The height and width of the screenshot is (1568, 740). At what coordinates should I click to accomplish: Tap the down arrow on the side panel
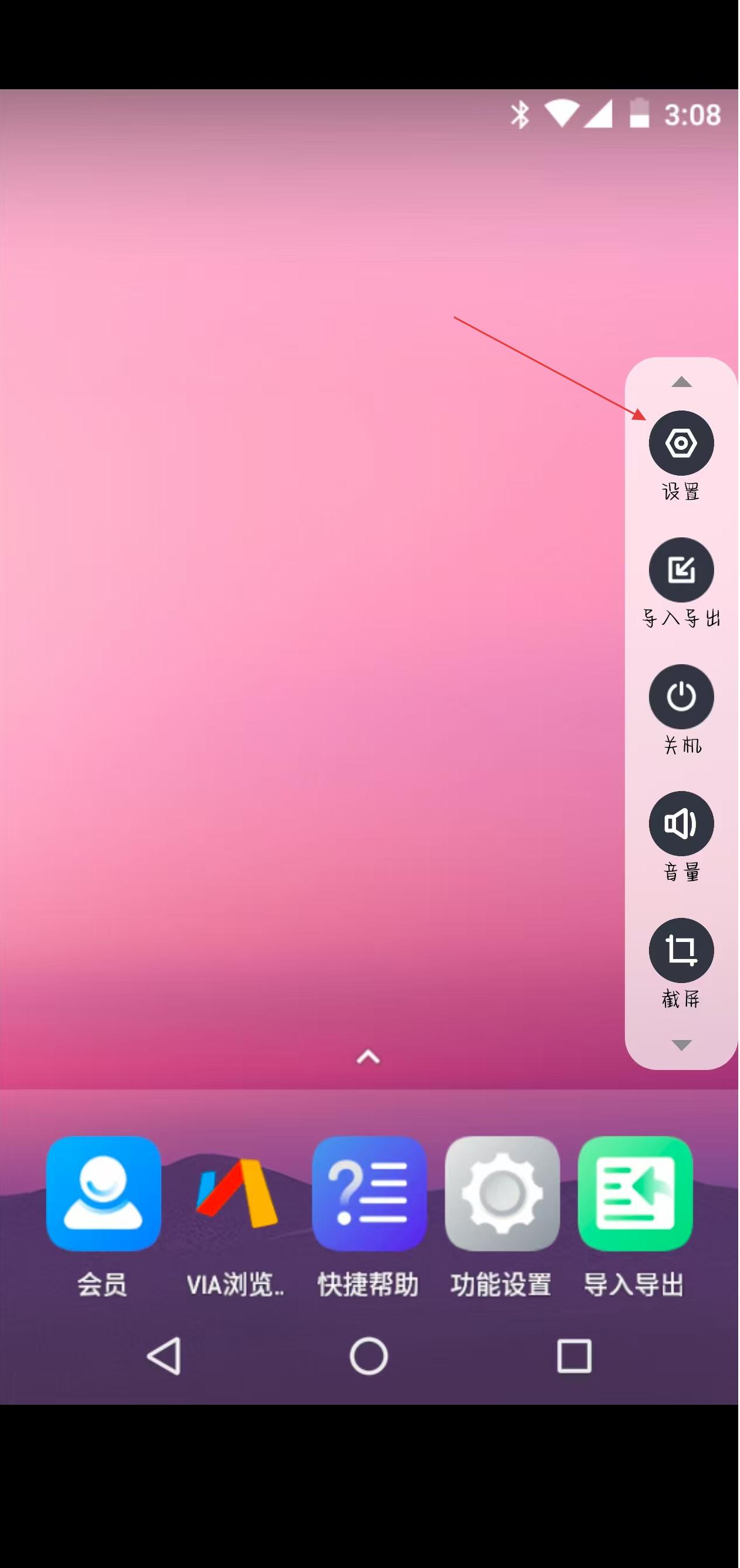[x=681, y=1045]
